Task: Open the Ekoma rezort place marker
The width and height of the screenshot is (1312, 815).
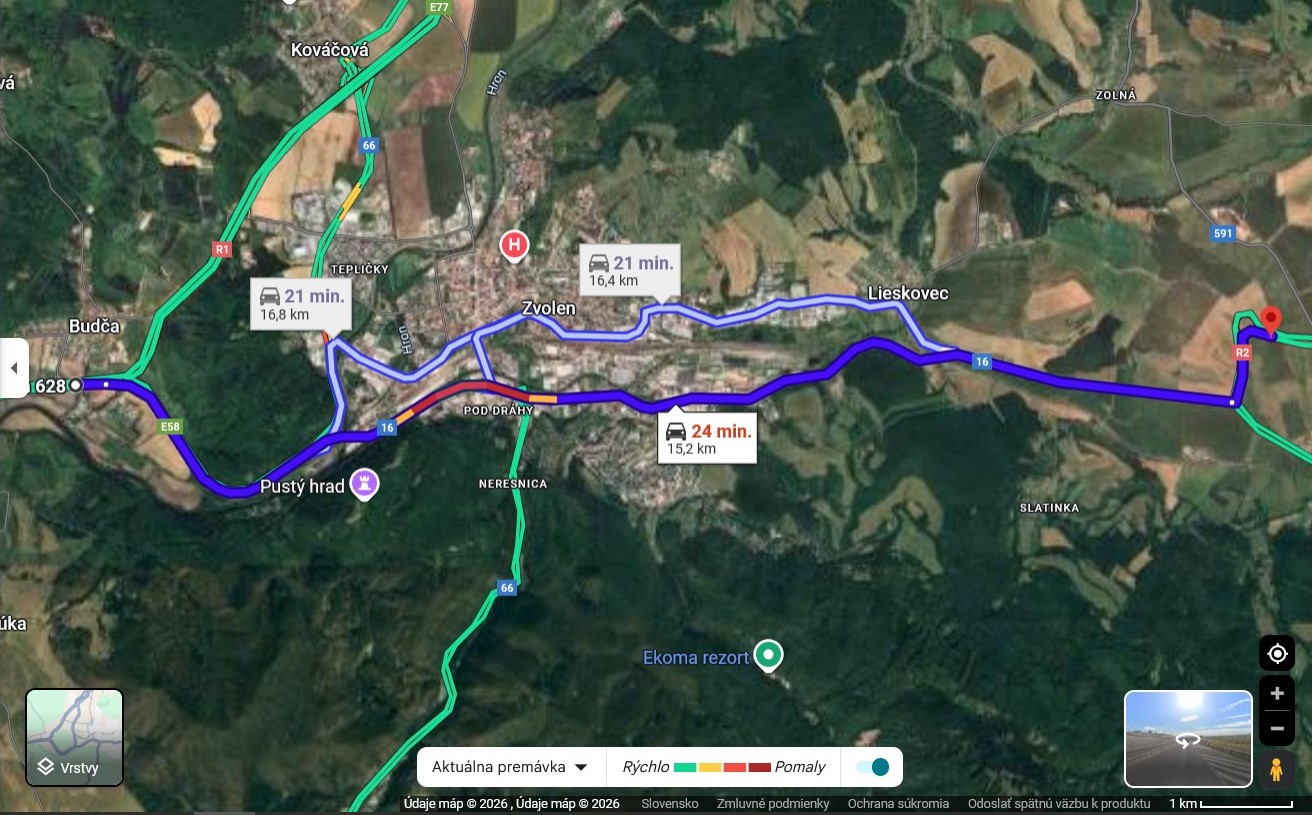Action: point(768,655)
